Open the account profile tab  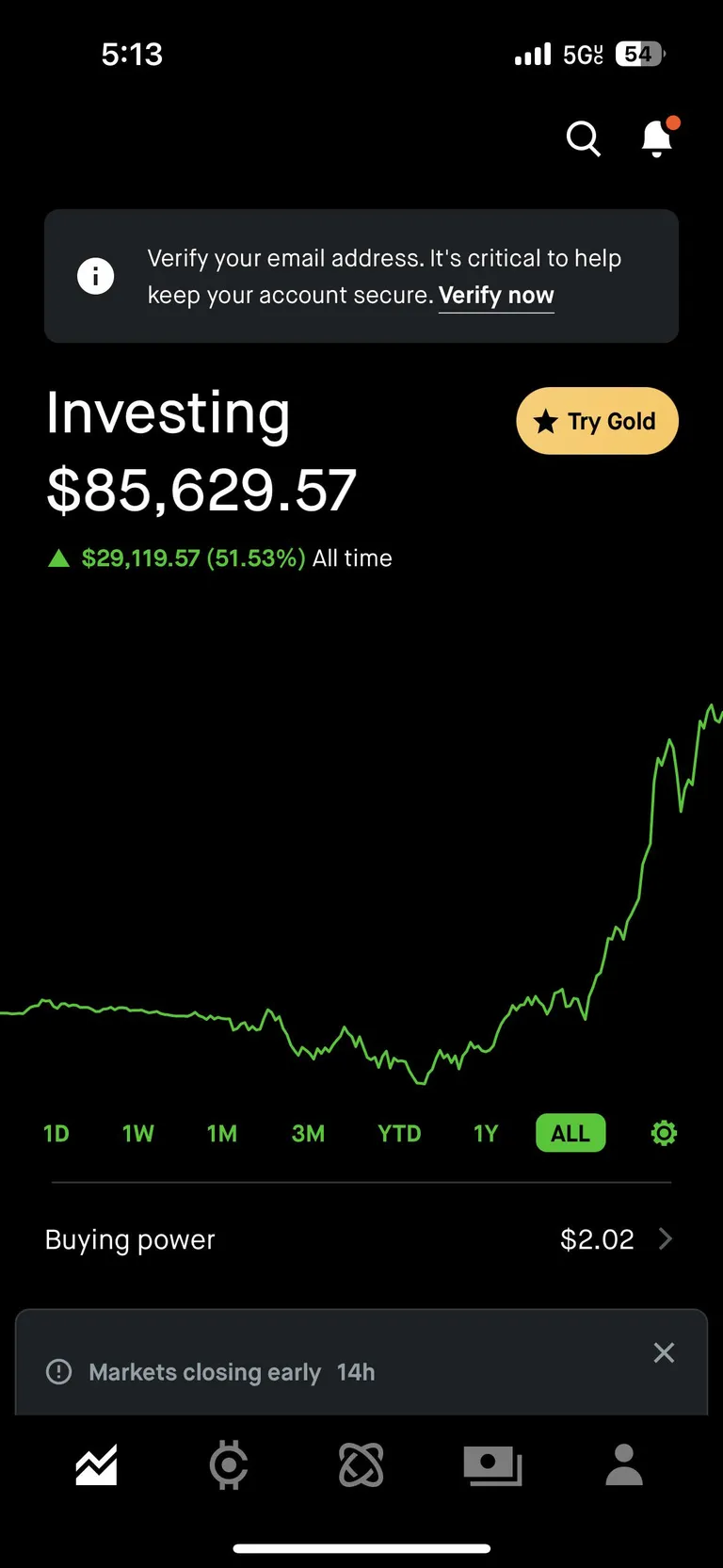point(623,1464)
